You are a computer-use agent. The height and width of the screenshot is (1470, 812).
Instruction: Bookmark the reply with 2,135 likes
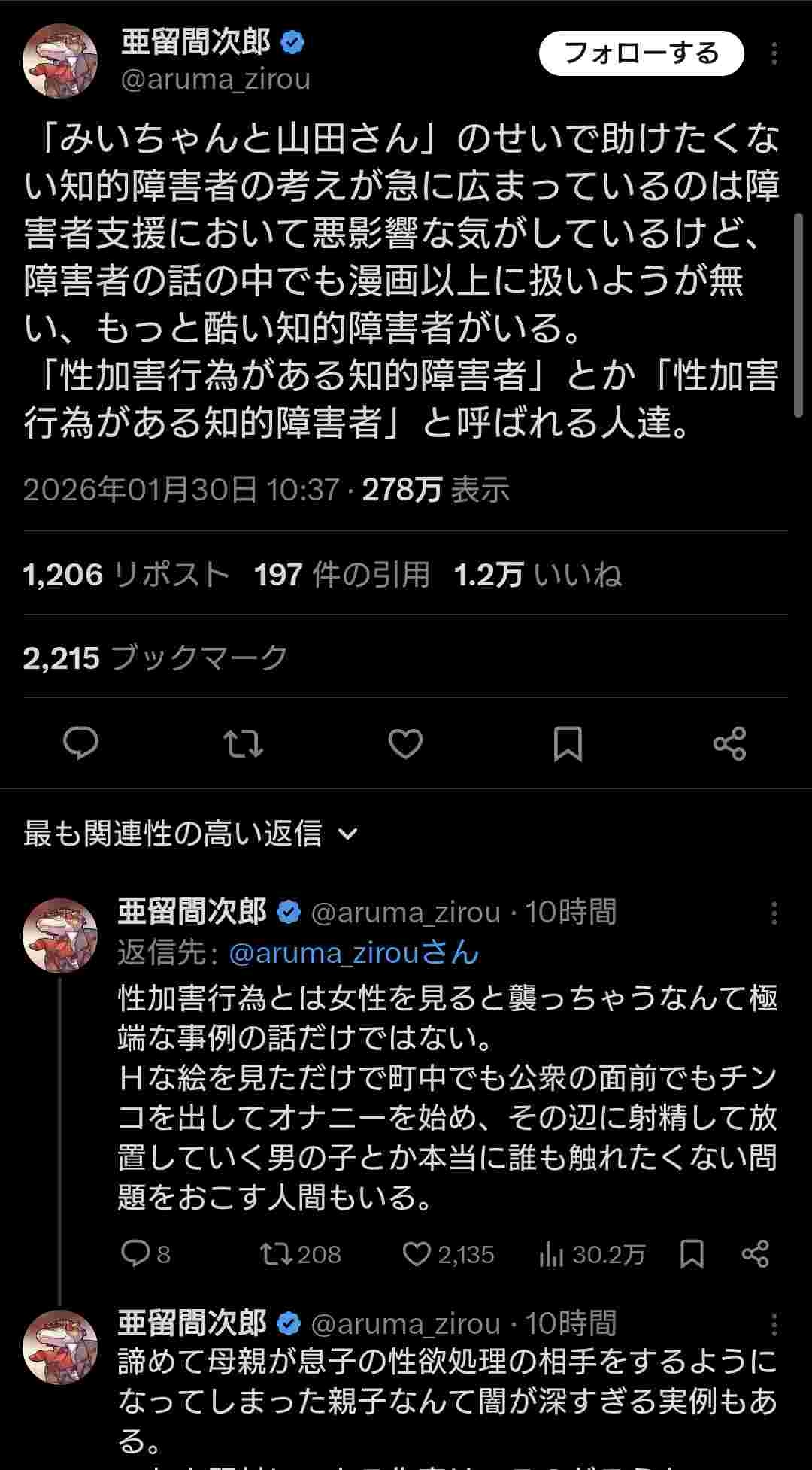tap(691, 1253)
